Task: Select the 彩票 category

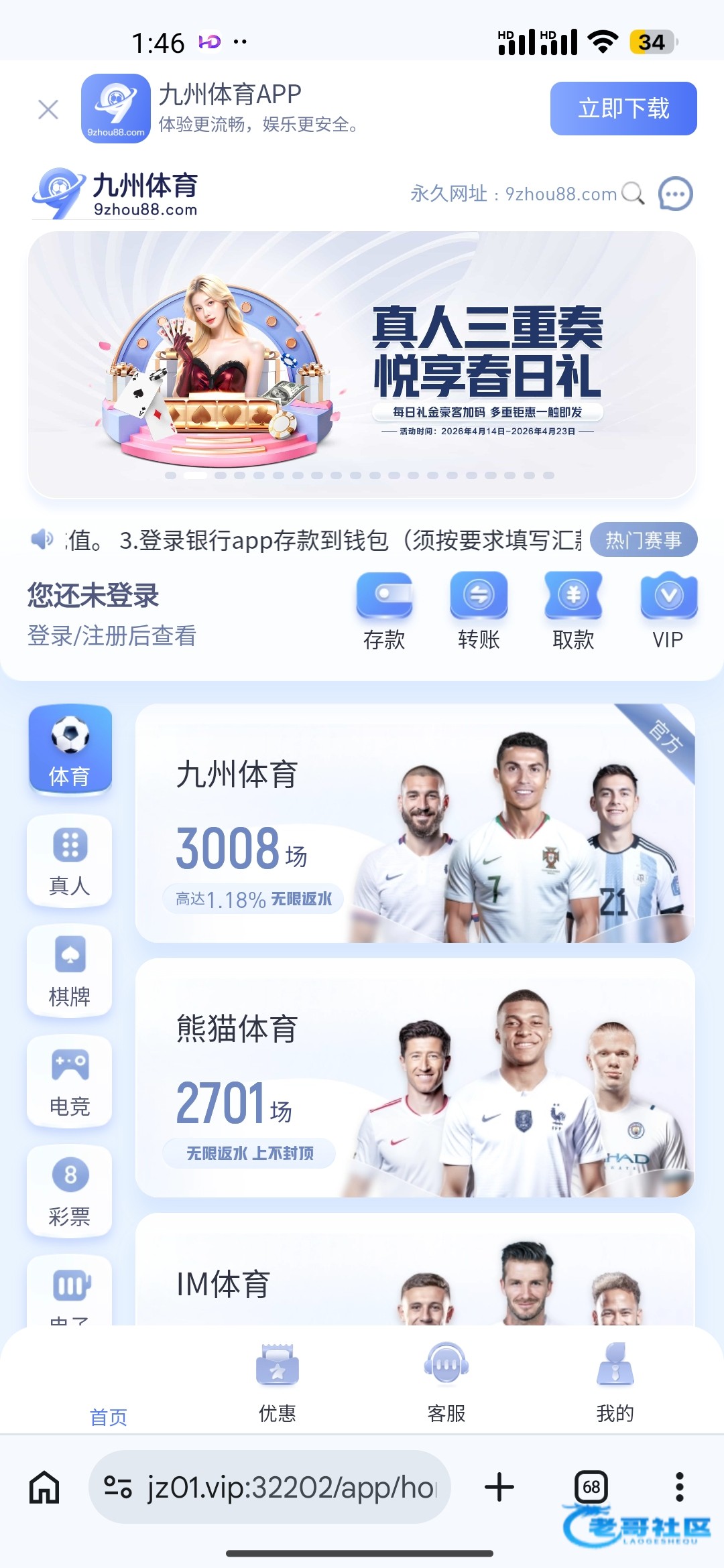Action: [x=70, y=1191]
